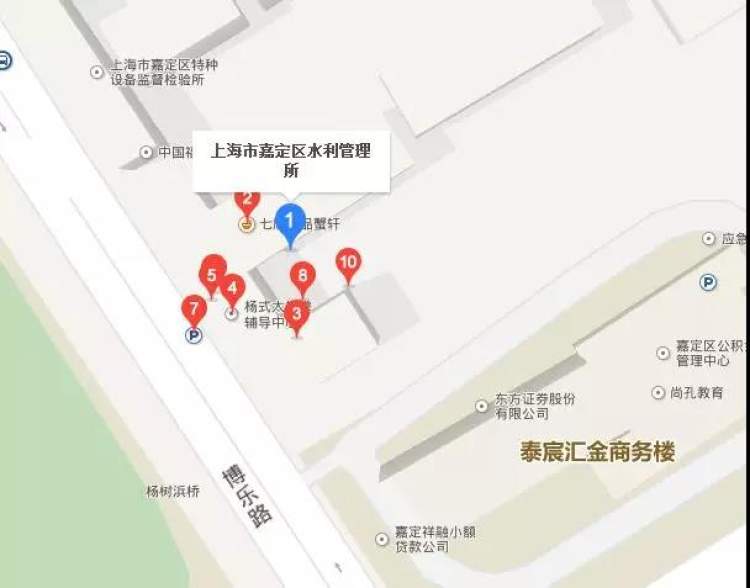Tap red marker number 2
The image size is (750, 588).
[247, 200]
